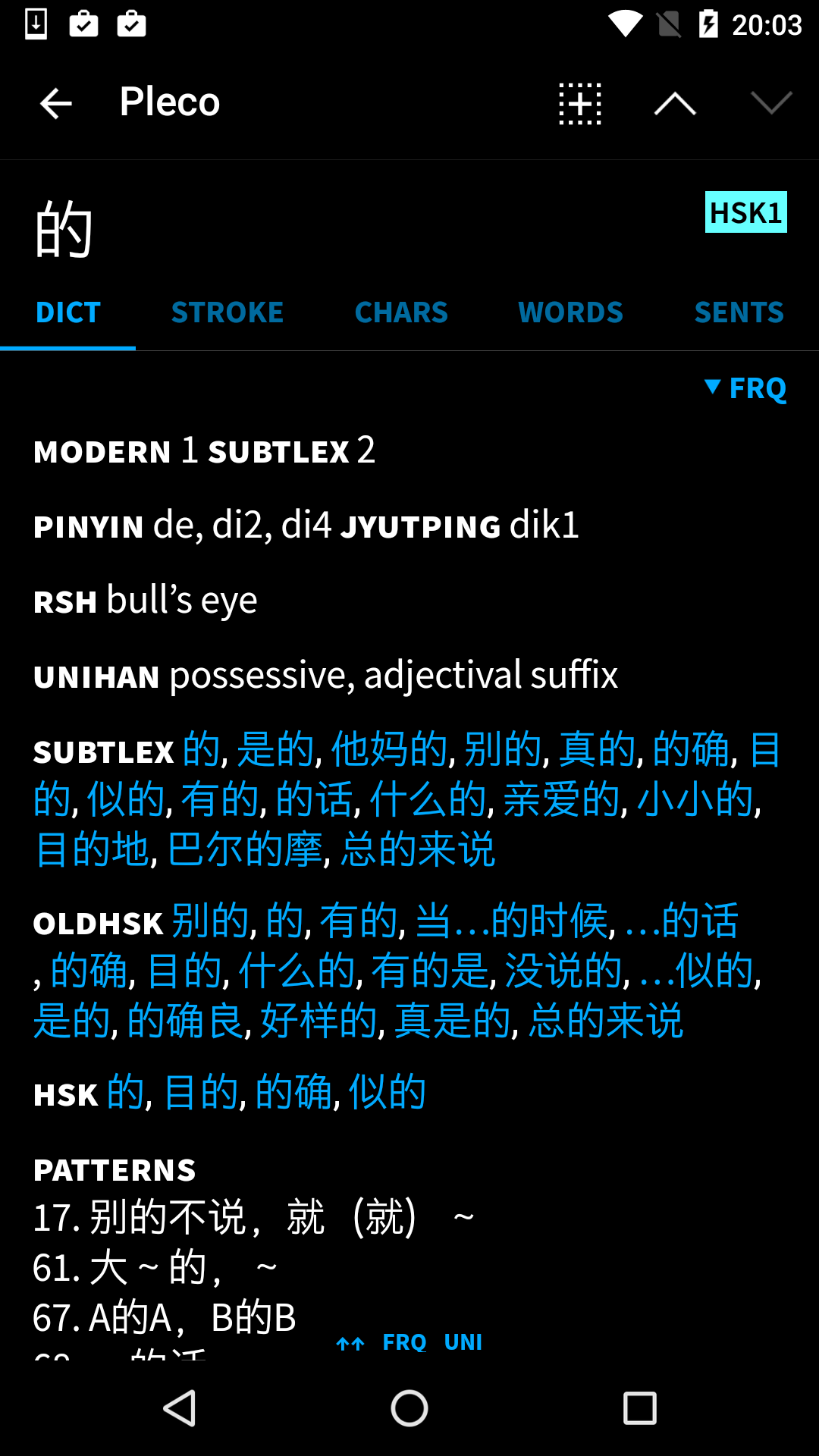This screenshot has width=819, height=1456.
Task: Go back using the app bar arrow
Action: point(55,103)
